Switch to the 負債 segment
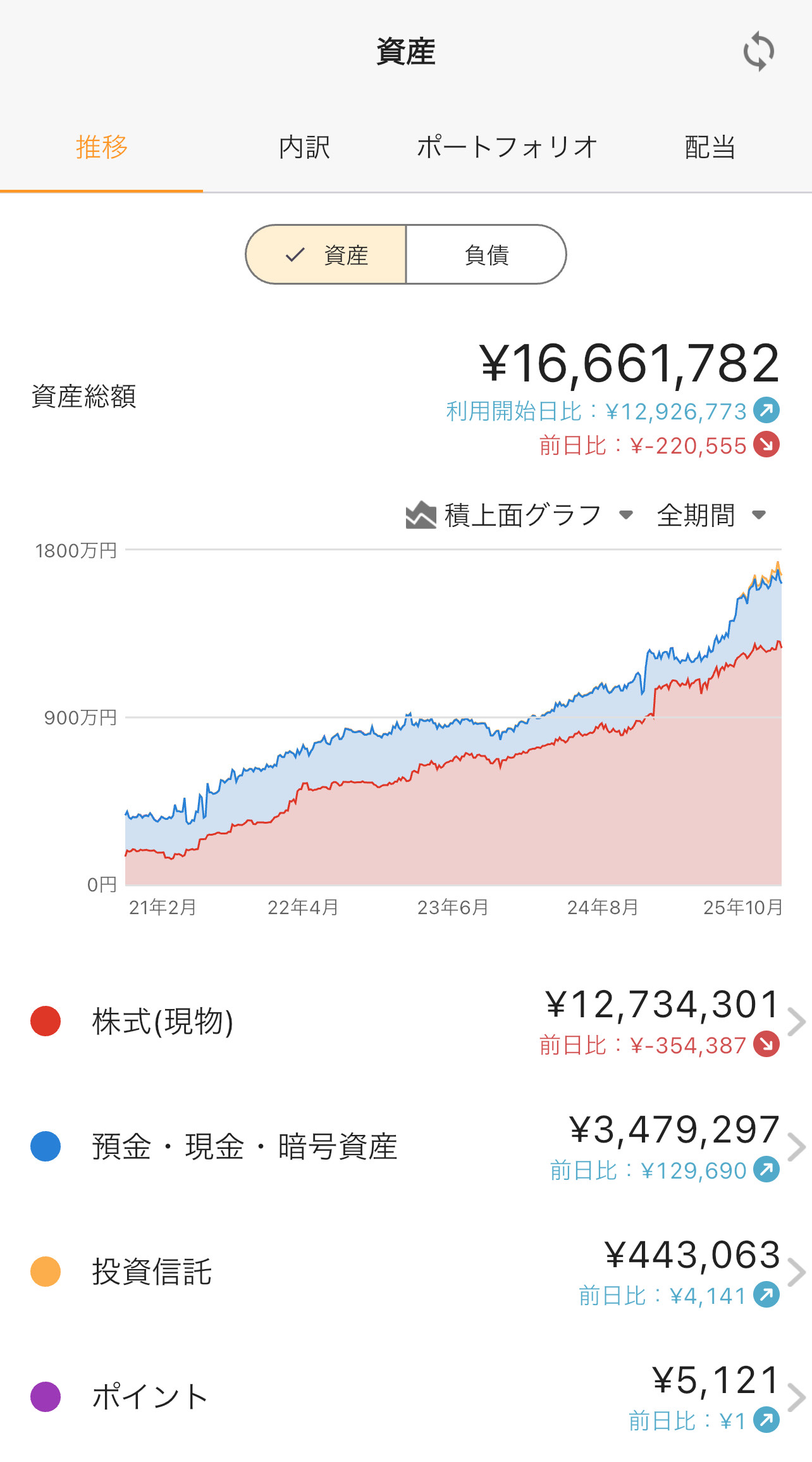The image size is (812, 1462). (486, 255)
